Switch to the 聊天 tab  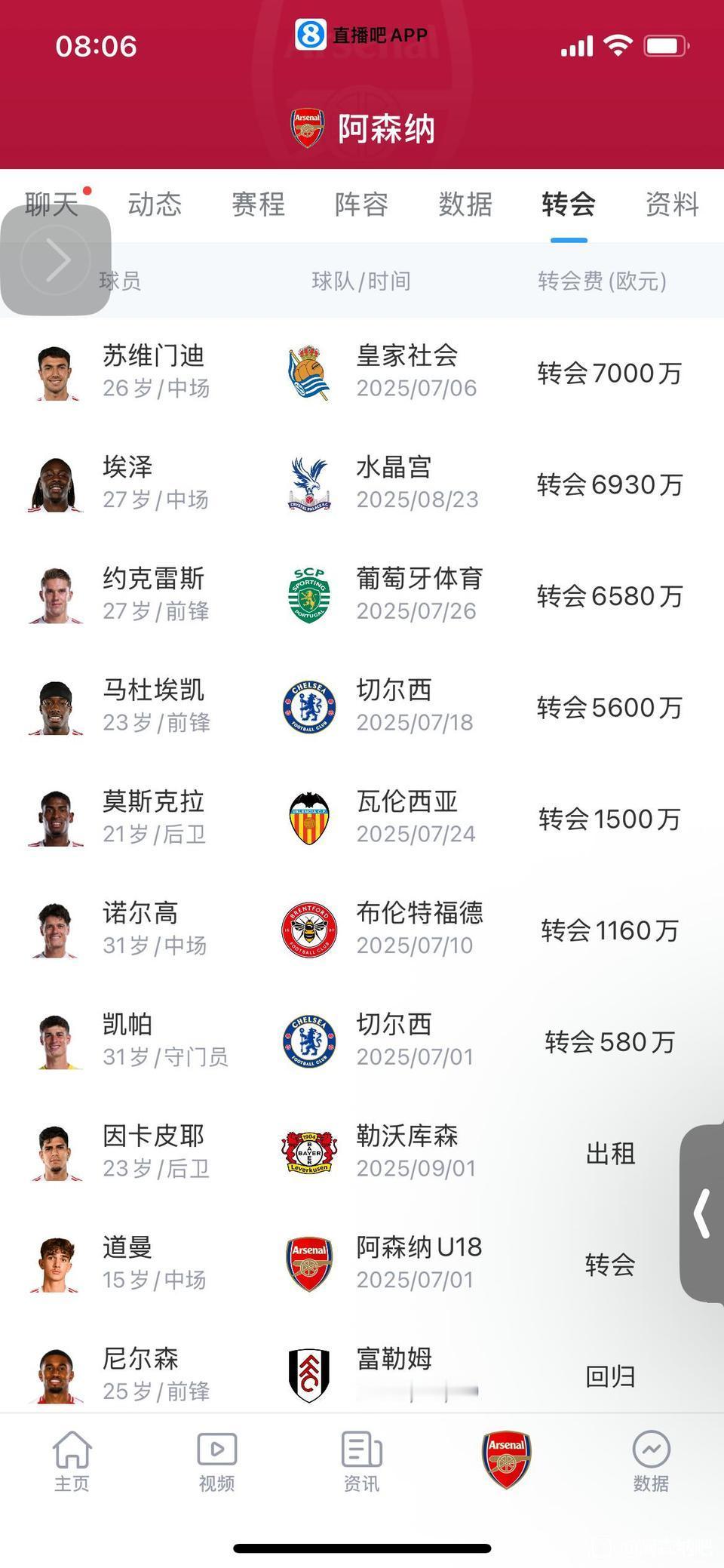point(51,204)
